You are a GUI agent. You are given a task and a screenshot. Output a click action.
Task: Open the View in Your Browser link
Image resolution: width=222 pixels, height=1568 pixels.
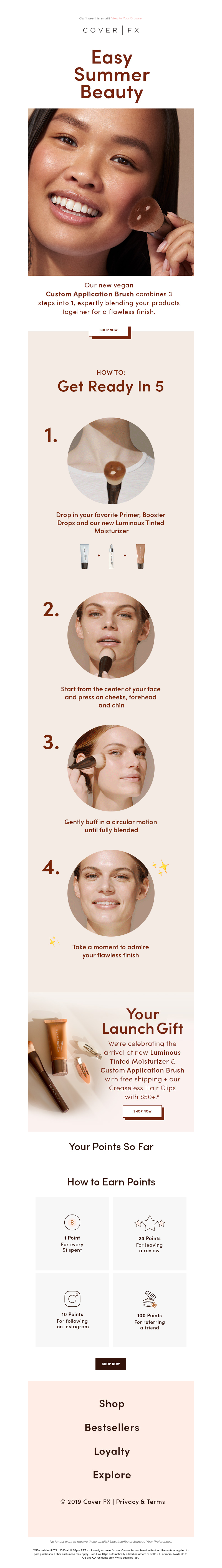click(127, 18)
